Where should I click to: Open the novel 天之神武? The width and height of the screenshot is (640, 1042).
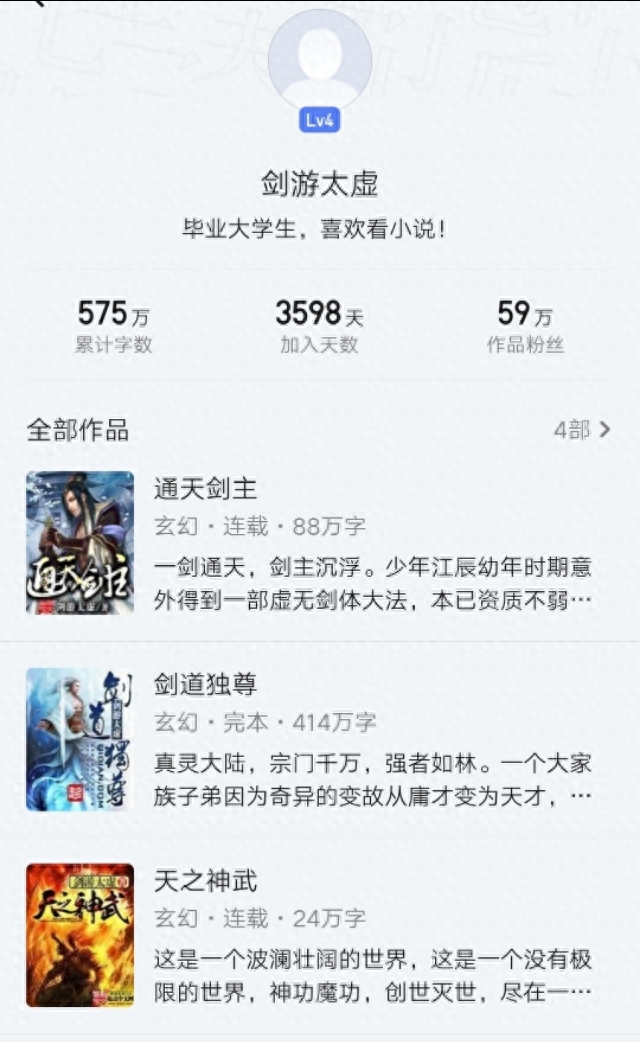(206, 881)
